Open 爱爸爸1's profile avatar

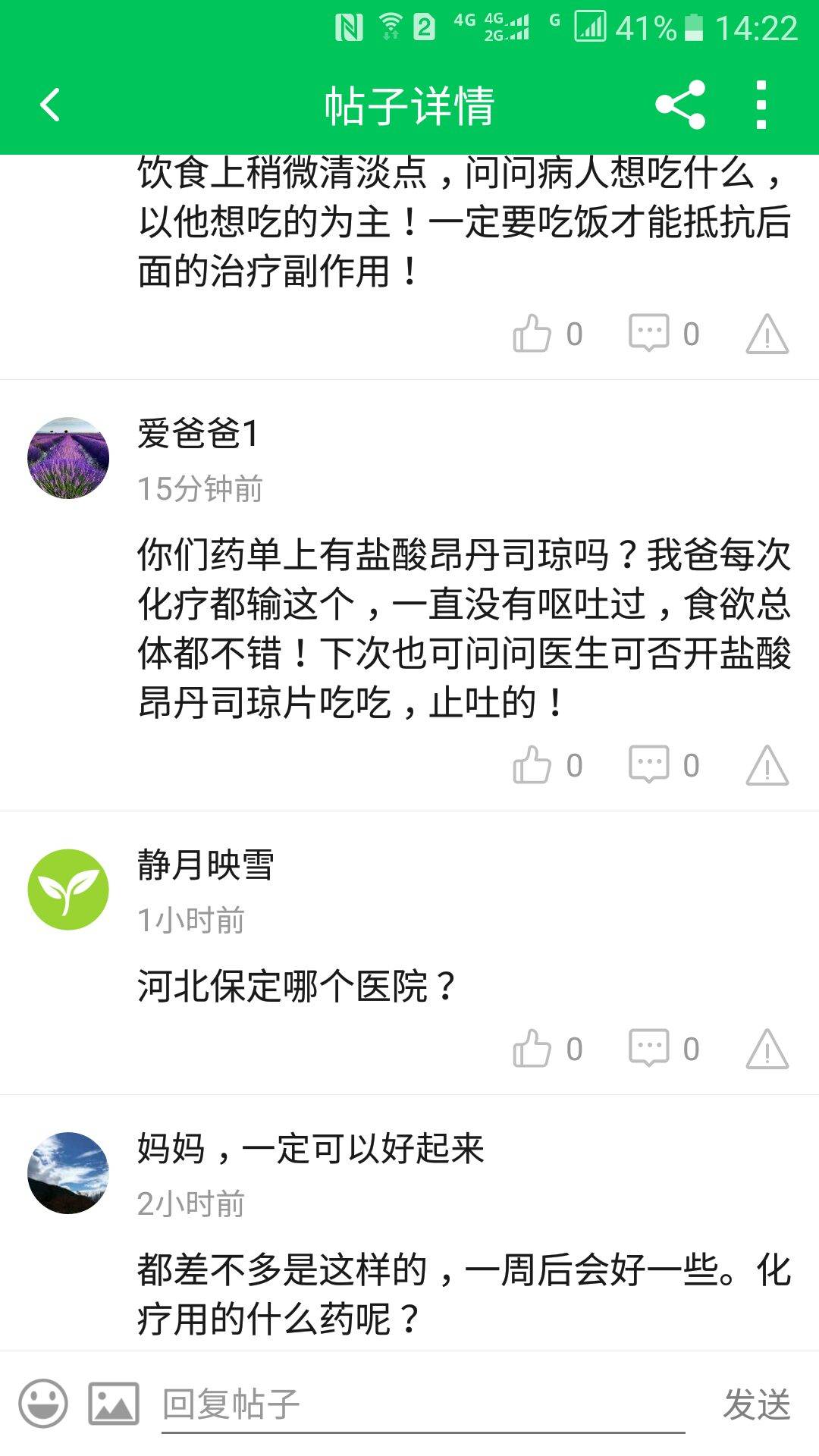click(68, 457)
